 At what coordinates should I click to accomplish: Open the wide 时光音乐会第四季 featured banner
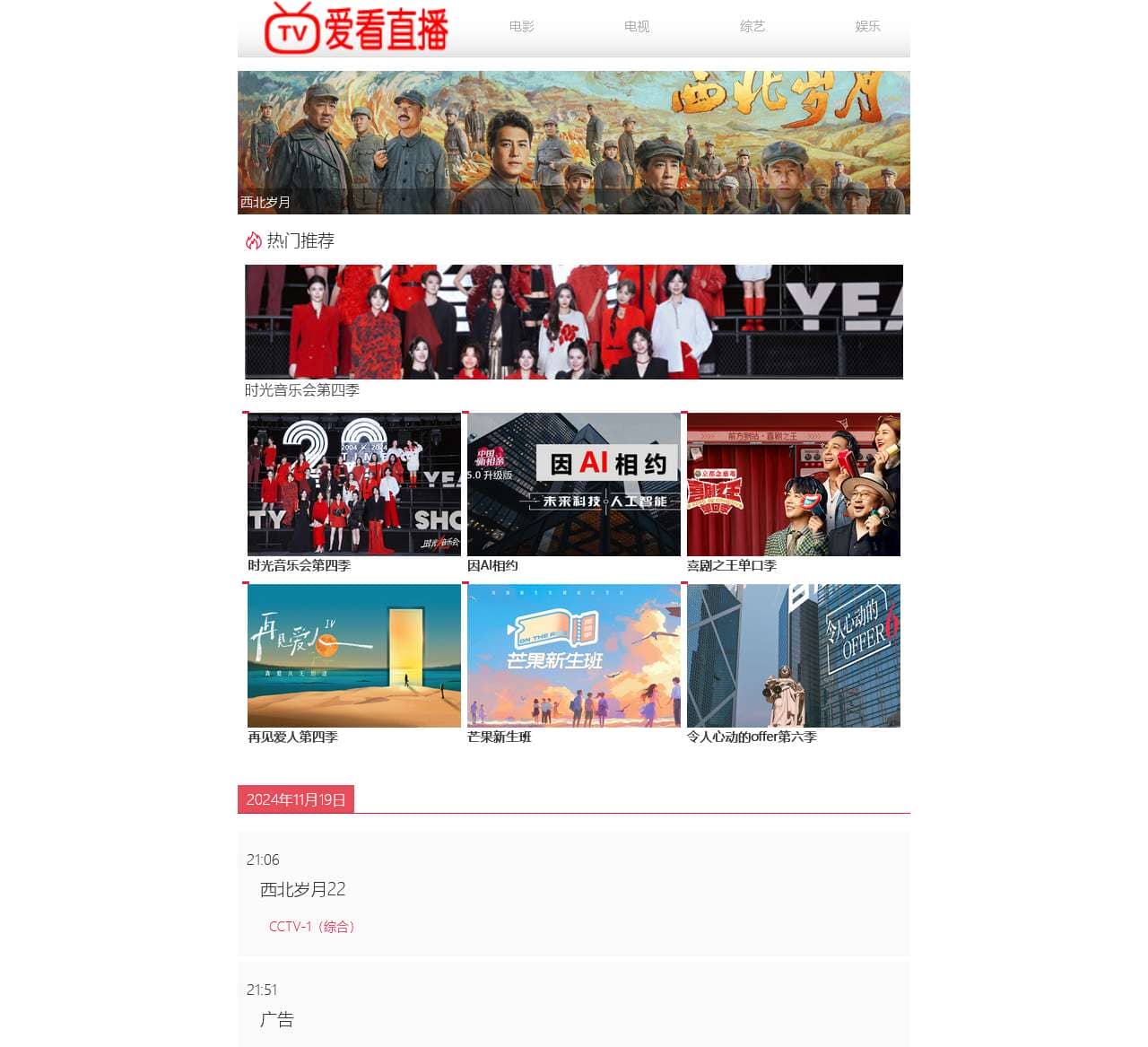point(574,321)
